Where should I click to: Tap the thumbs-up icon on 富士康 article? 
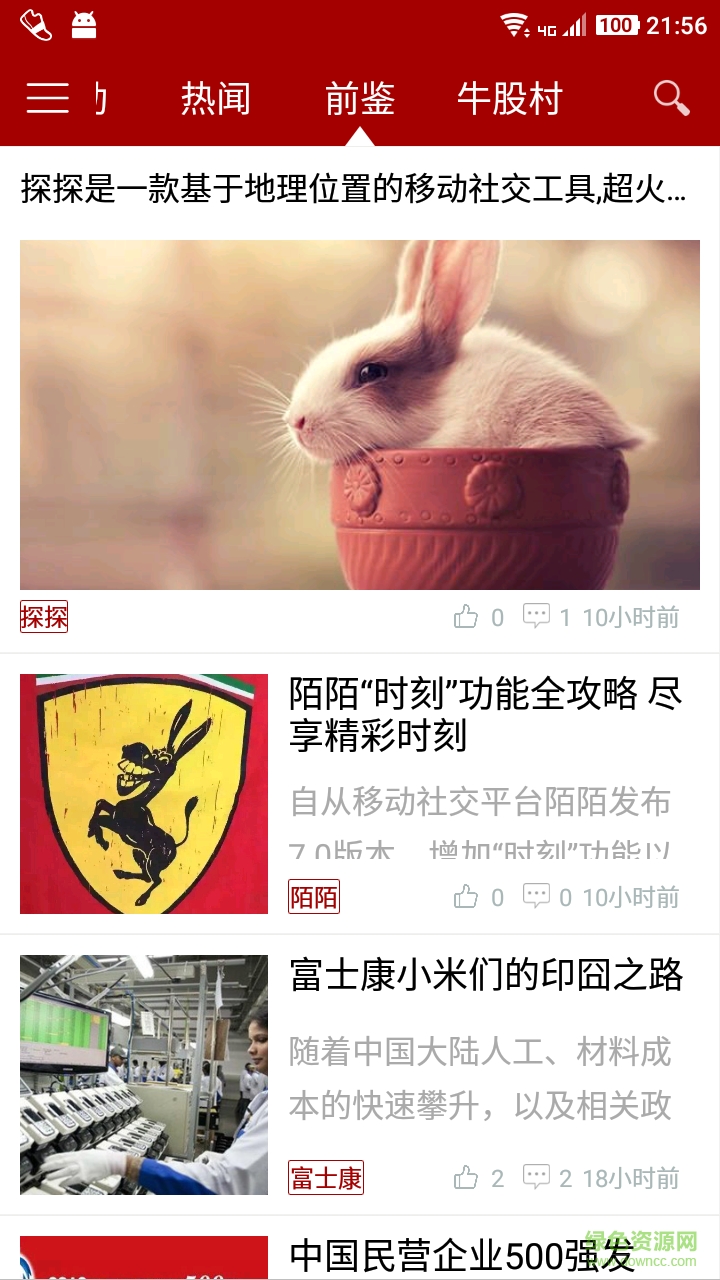[x=467, y=1177]
